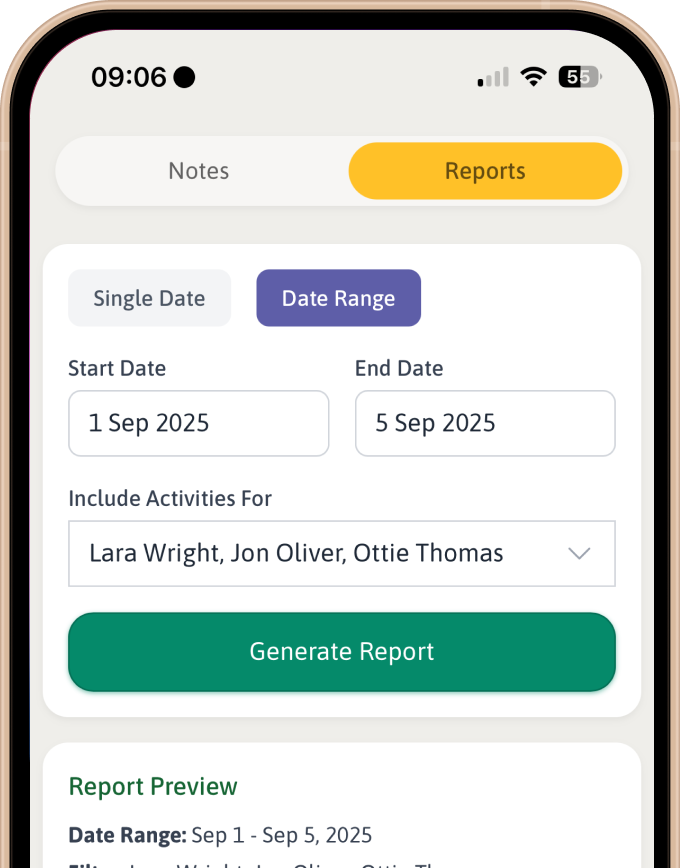Select the Reports tab
This screenshot has height=868, width=680.
(485, 171)
